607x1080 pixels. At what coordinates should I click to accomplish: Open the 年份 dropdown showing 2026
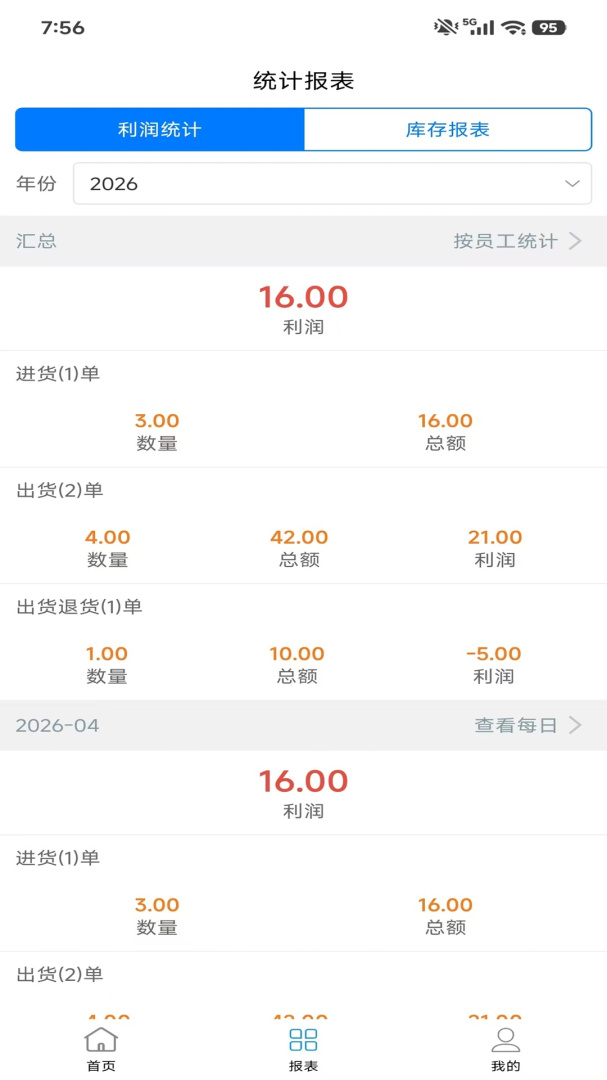[x=332, y=184]
